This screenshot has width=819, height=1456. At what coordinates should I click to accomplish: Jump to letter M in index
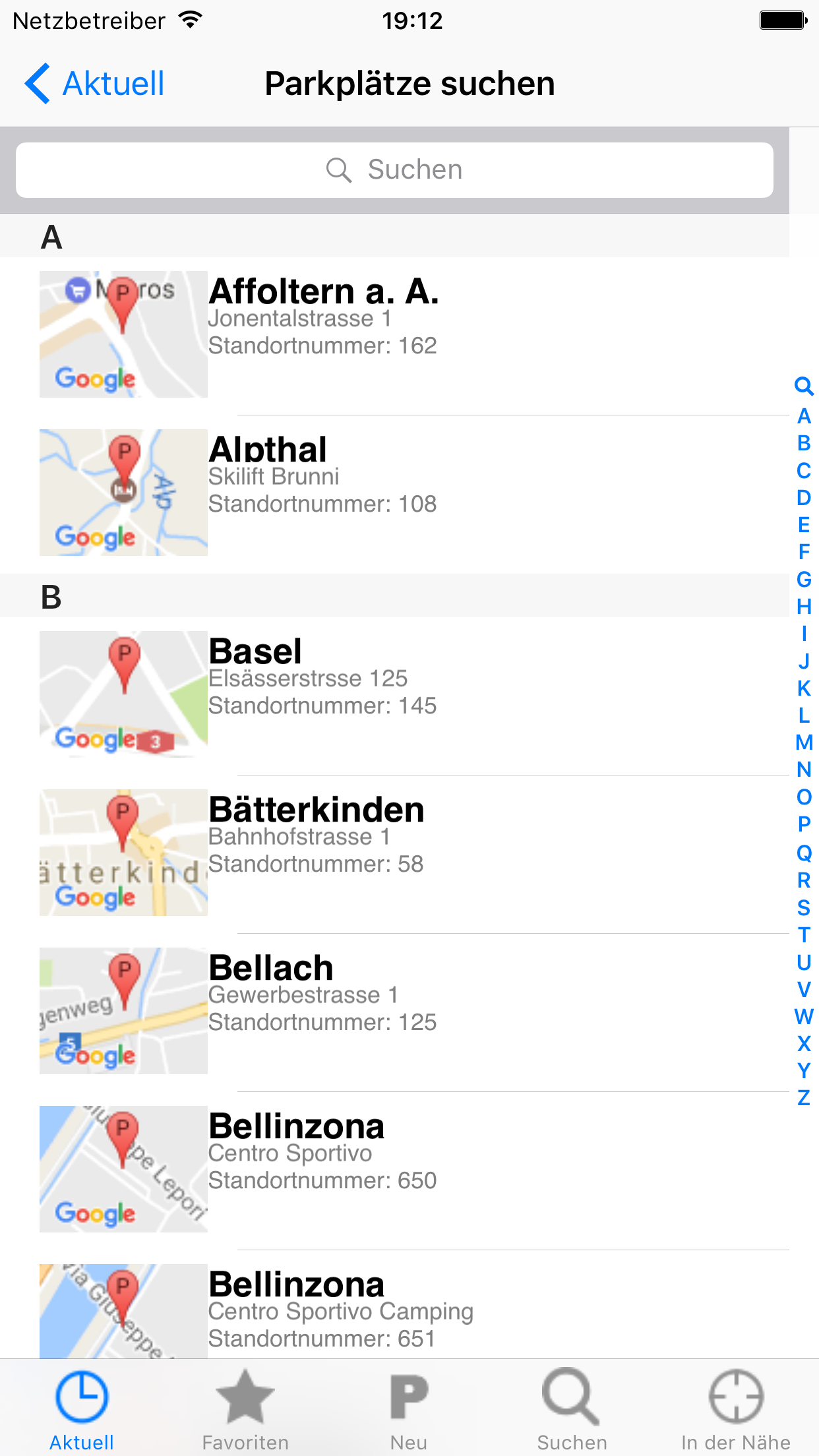[x=804, y=743]
